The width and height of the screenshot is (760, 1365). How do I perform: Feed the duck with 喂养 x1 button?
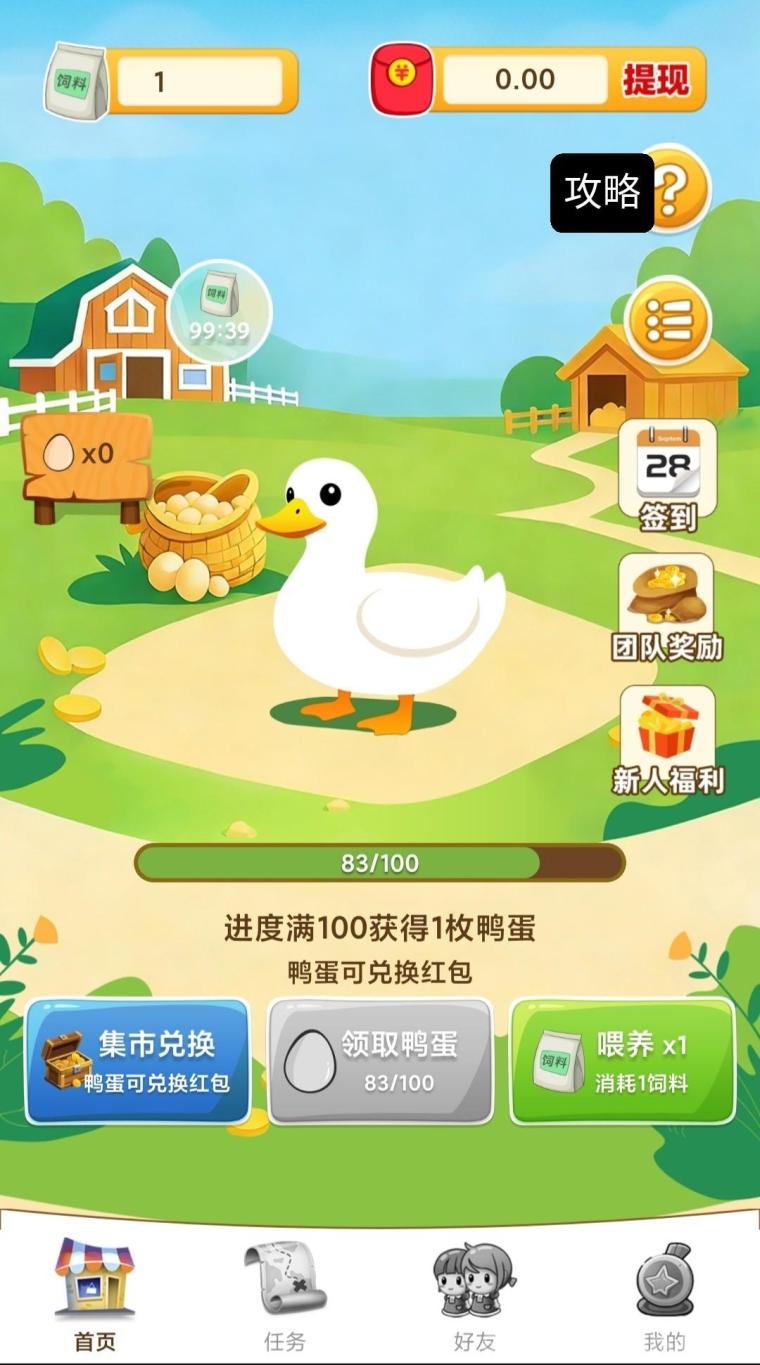pyautogui.click(x=620, y=1057)
